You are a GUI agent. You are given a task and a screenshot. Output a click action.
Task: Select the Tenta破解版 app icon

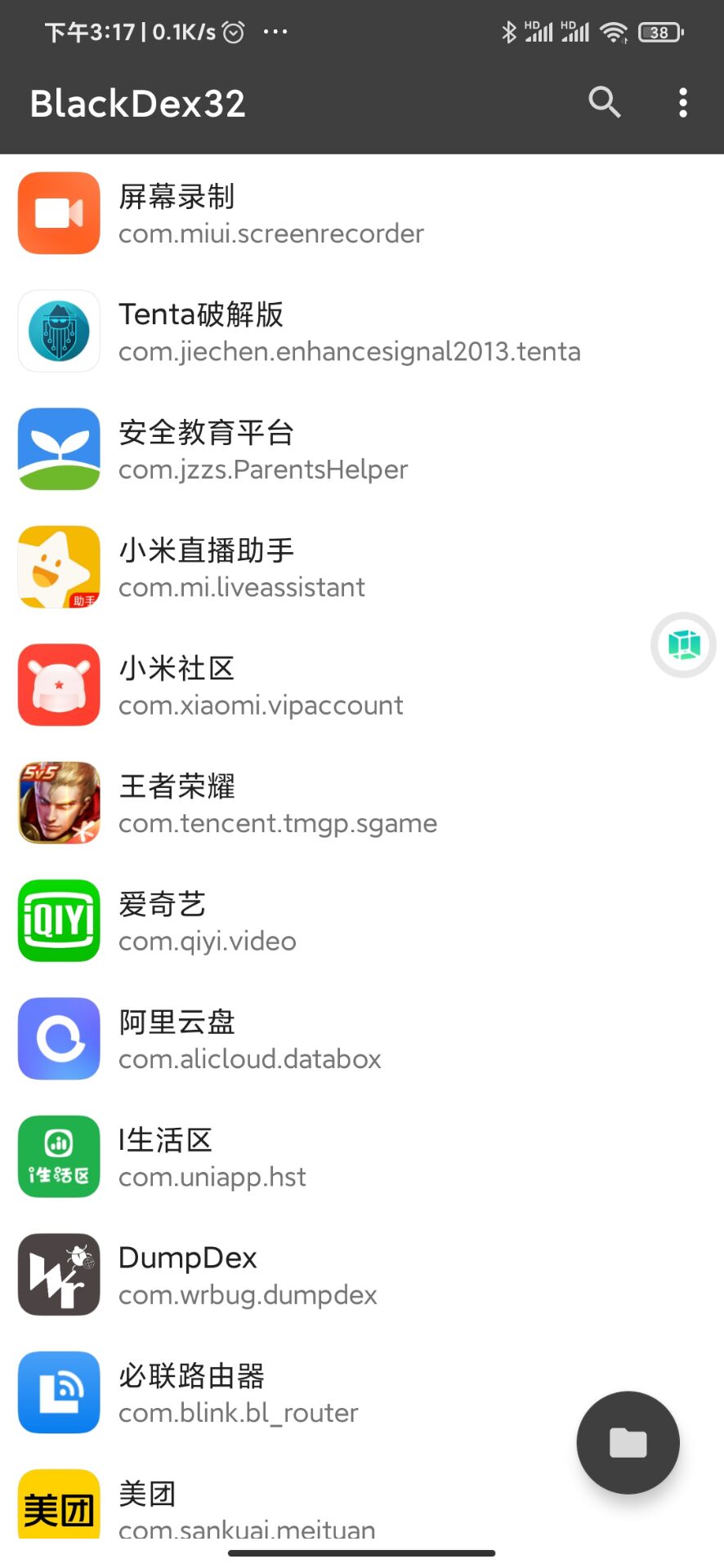58,332
